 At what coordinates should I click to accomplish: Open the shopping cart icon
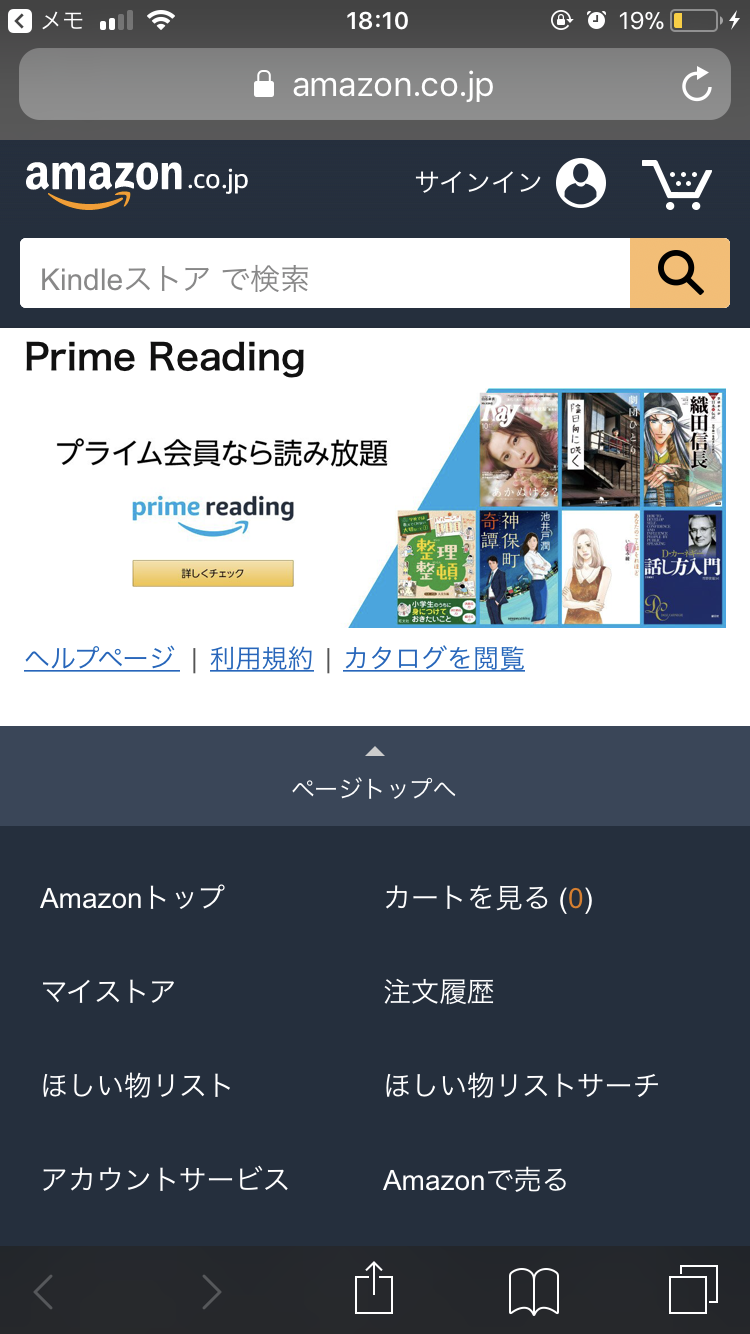click(677, 184)
